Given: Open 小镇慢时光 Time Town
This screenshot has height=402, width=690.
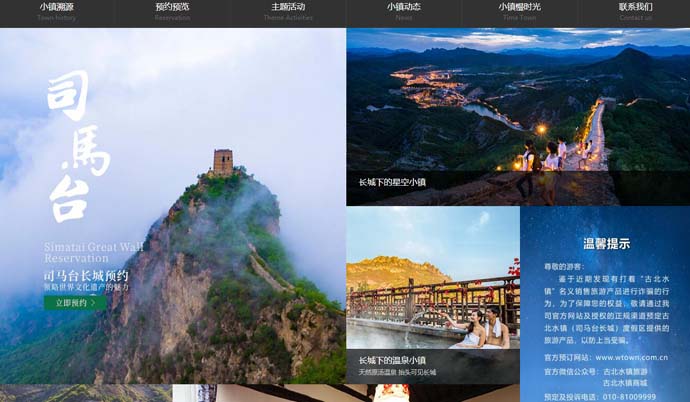Looking at the screenshot, I should pos(519,11).
